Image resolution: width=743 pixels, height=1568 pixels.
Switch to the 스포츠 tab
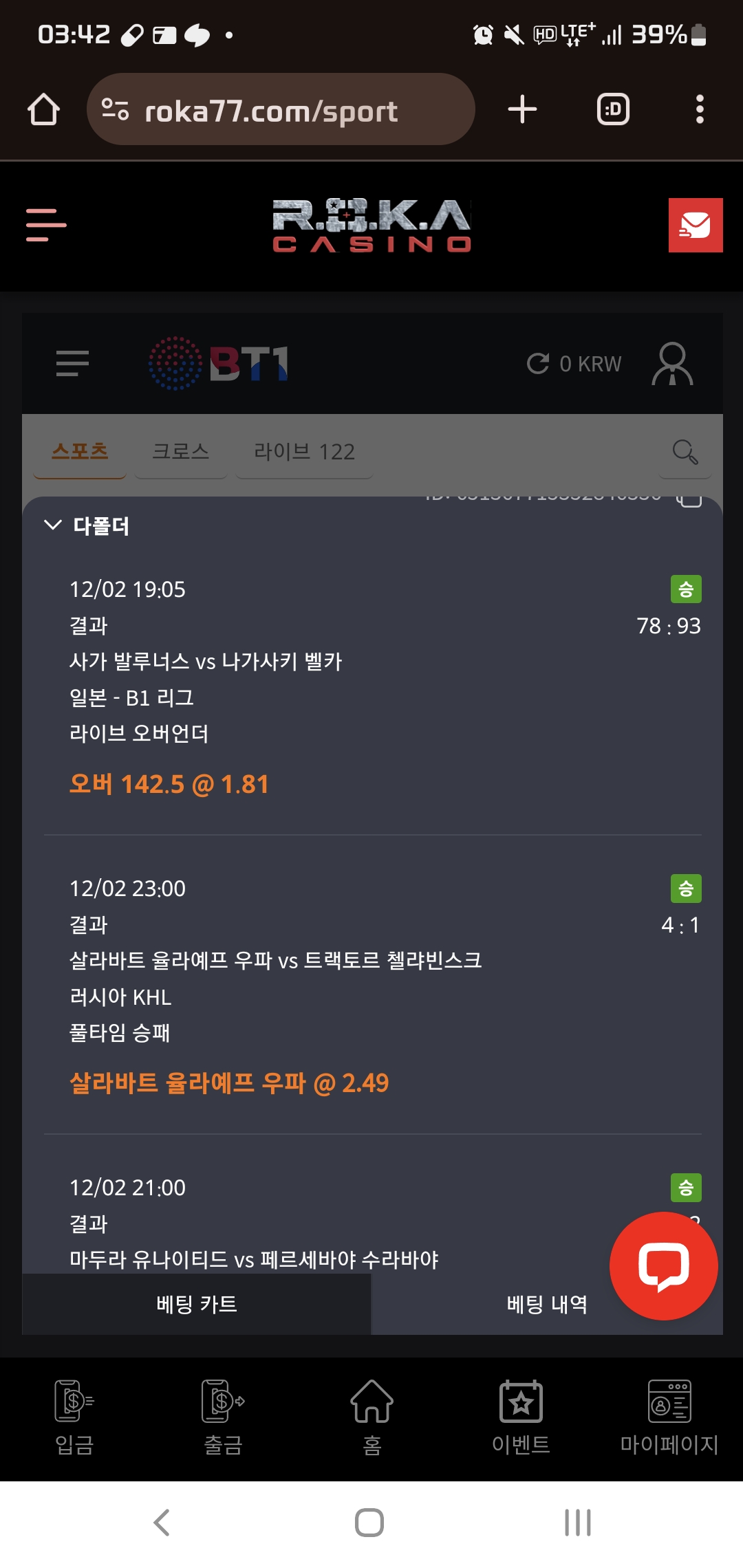pos(80,452)
